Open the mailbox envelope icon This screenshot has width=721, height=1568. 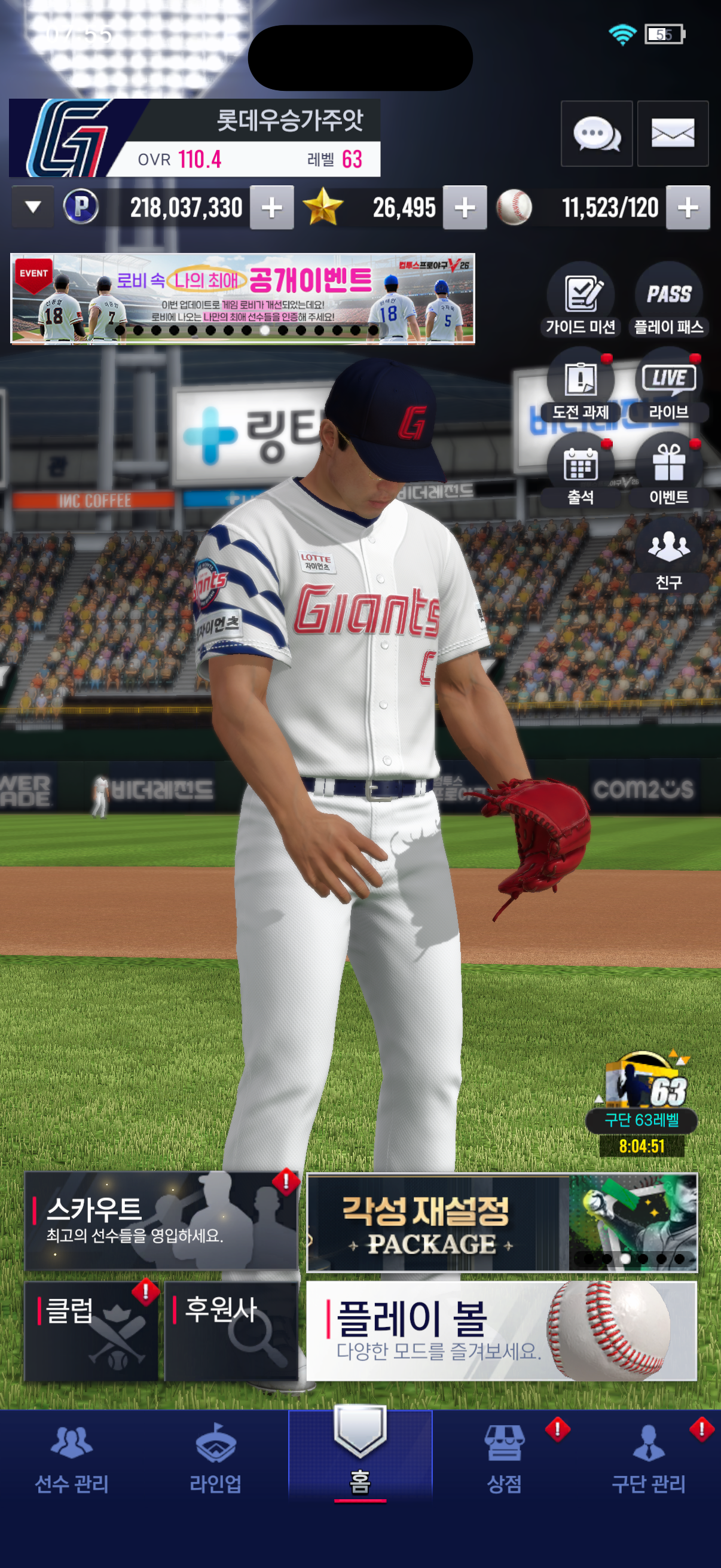(673, 133)
